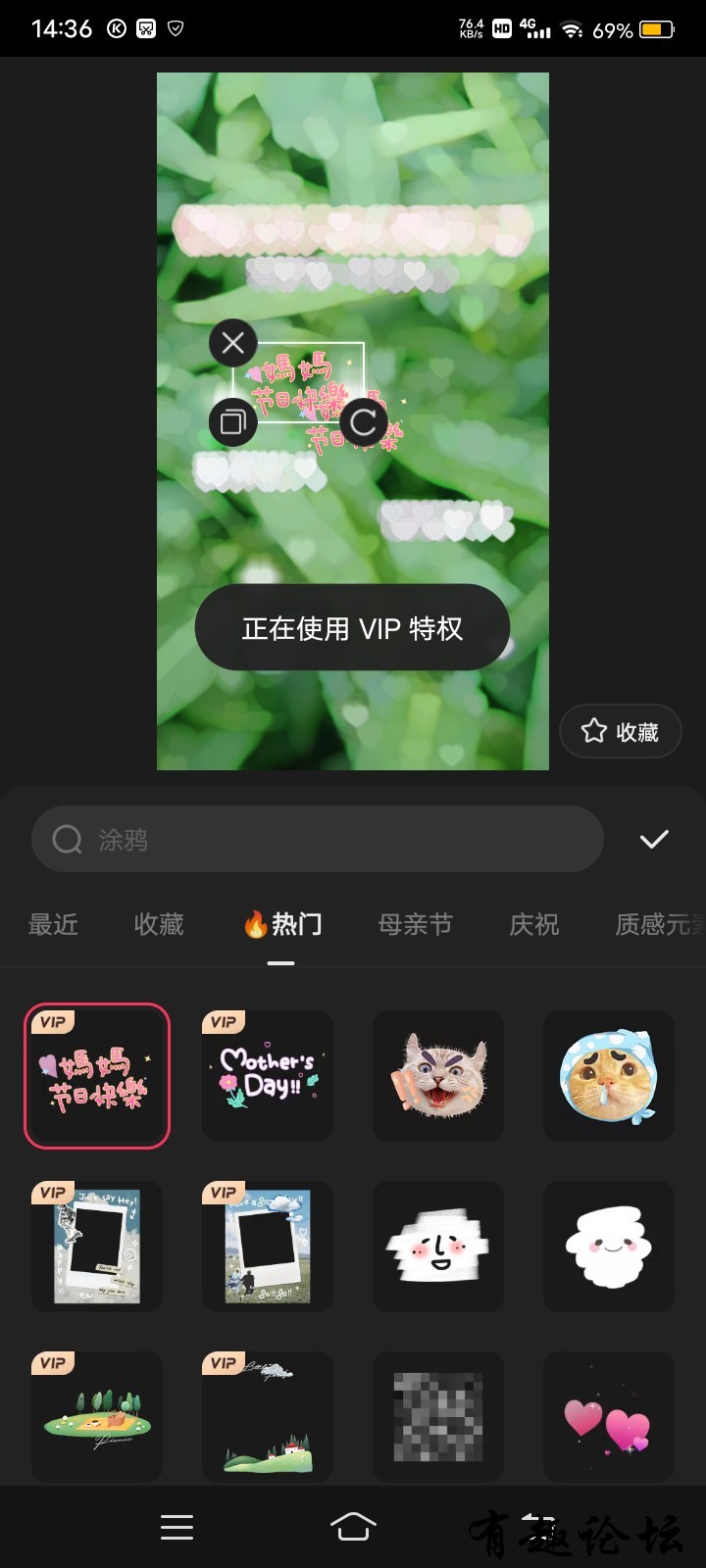Delete the sticker with the X handle

point(233,343)
